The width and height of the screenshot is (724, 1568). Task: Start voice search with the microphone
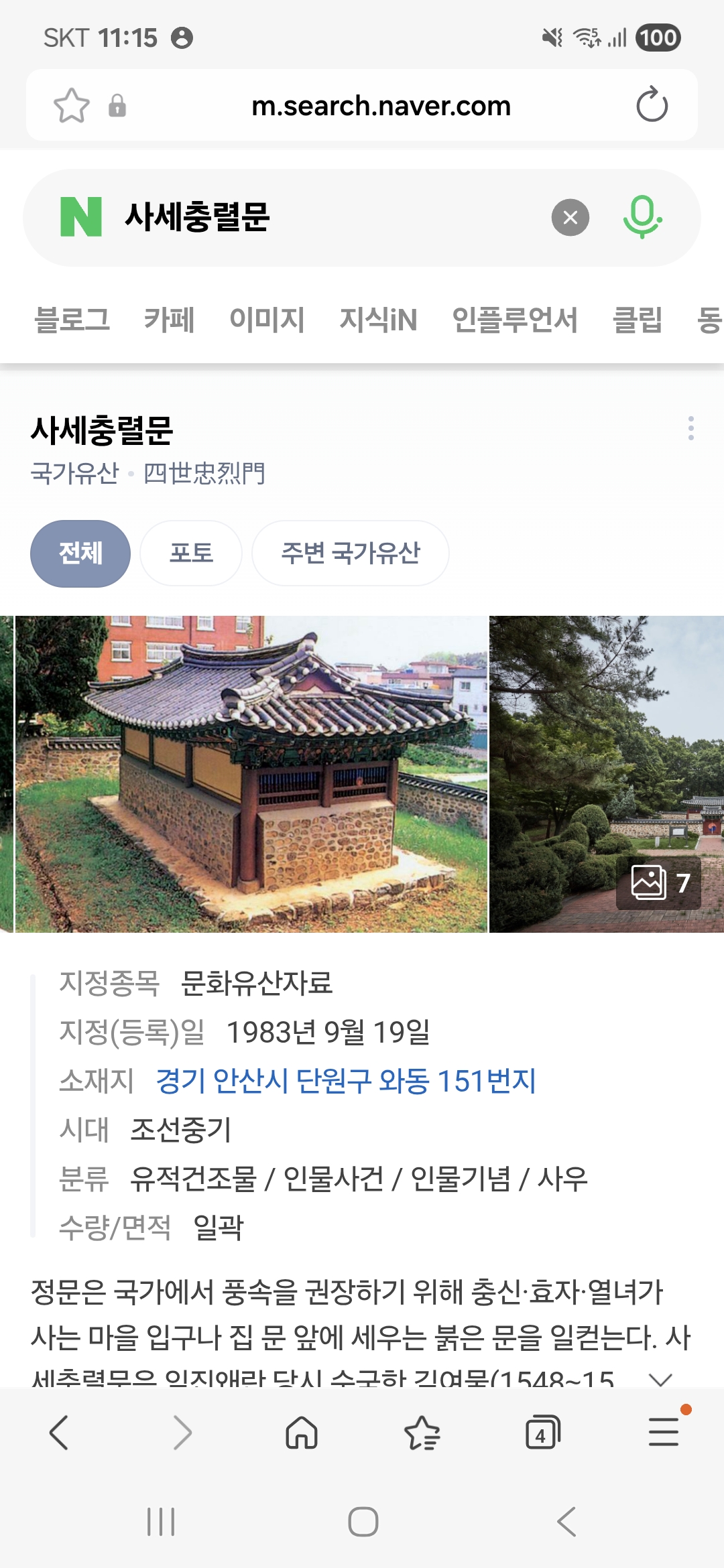(642, 217)
